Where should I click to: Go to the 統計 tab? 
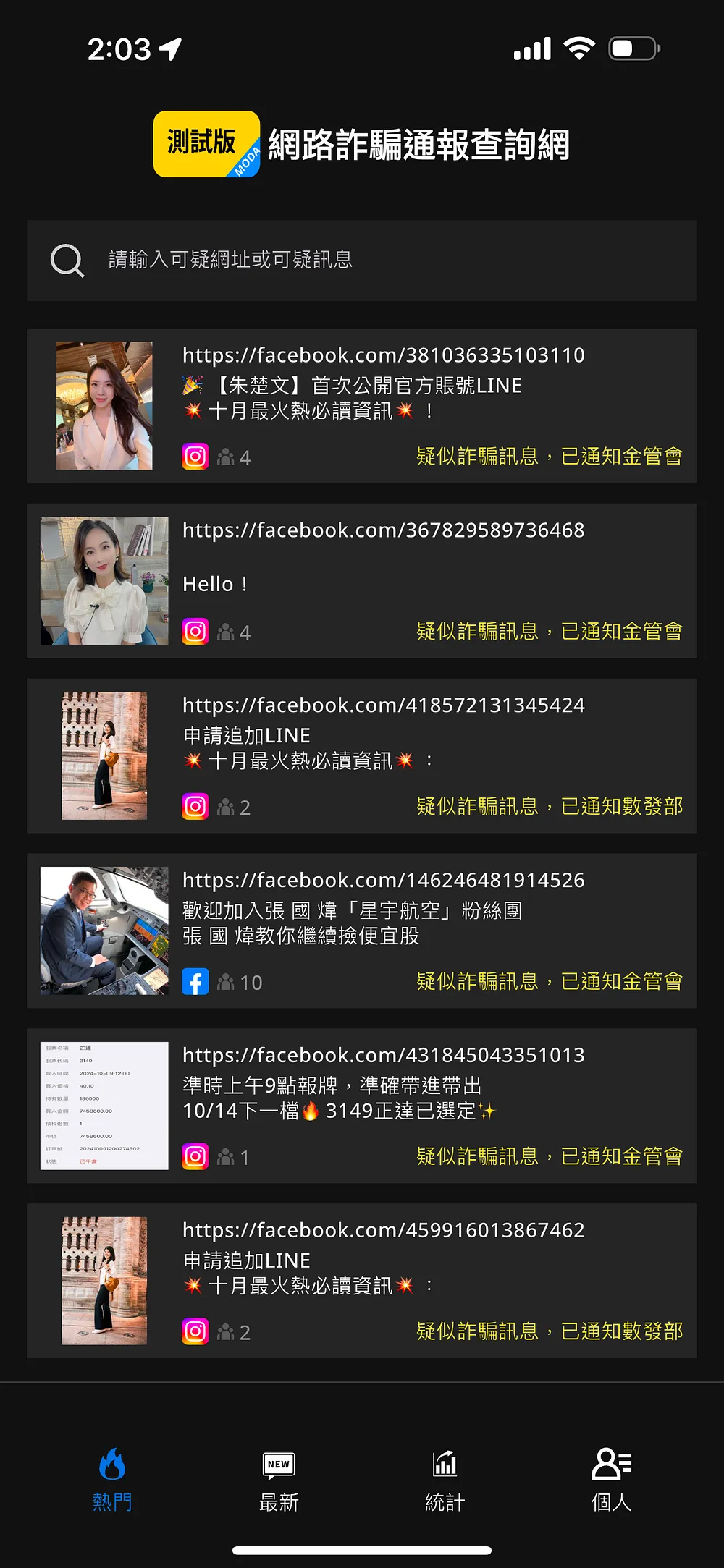[x=445, y=1480]
